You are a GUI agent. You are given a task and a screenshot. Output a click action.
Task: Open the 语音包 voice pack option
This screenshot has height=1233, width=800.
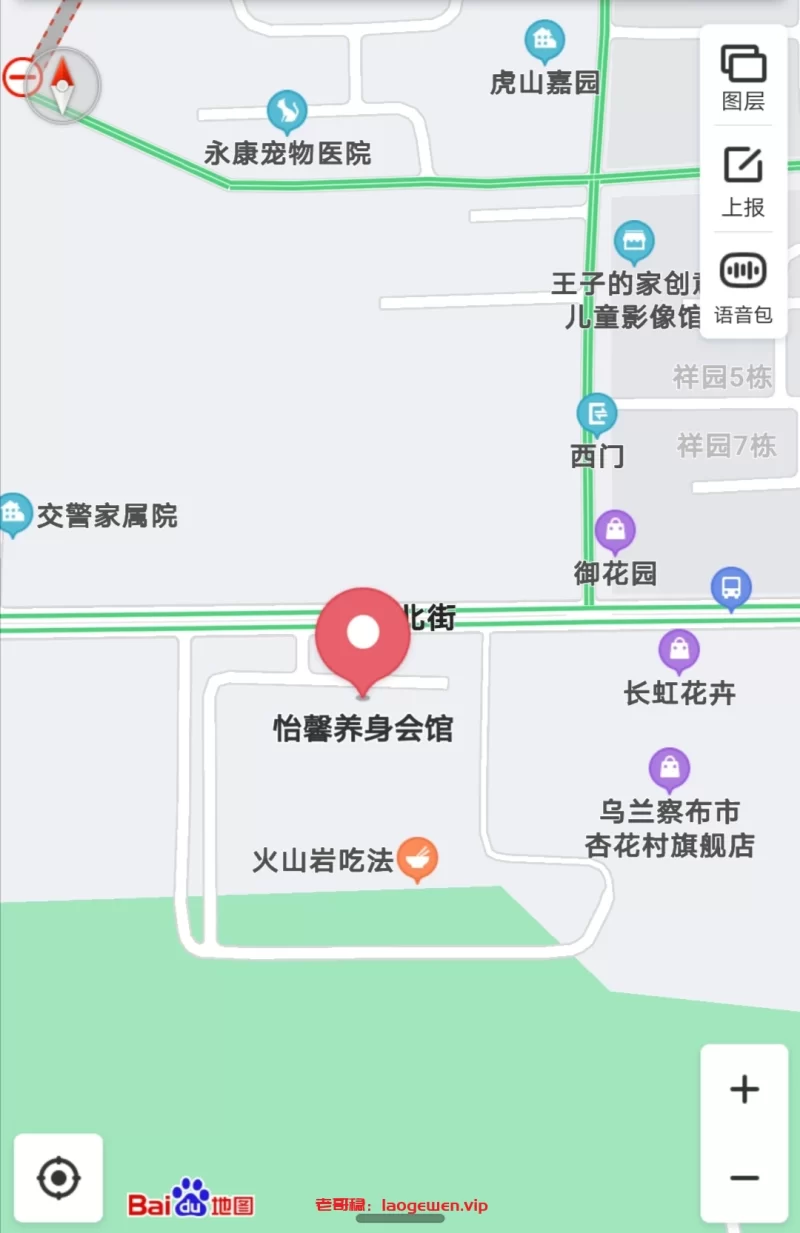(x=743, y=285)
